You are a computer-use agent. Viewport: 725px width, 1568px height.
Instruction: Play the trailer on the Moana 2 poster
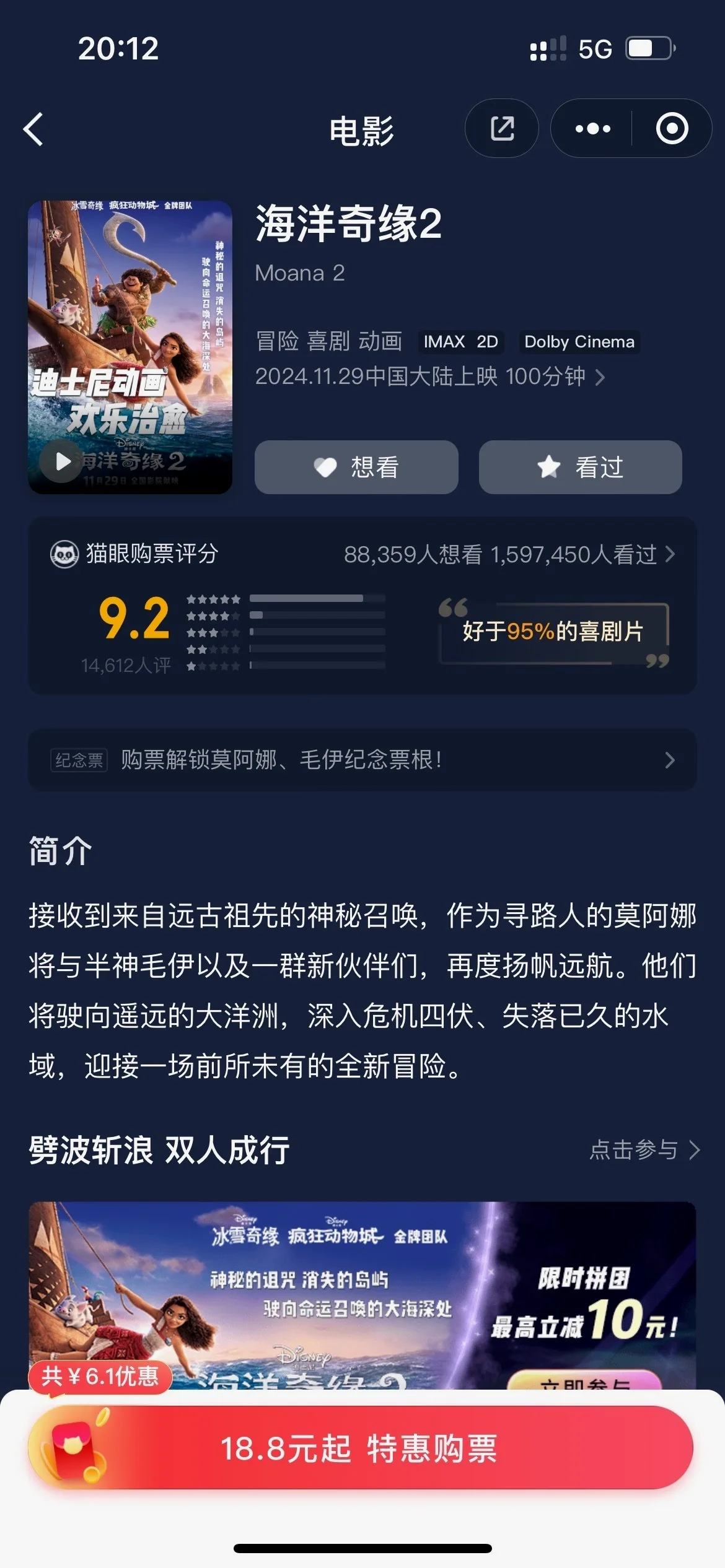point(62,461)
